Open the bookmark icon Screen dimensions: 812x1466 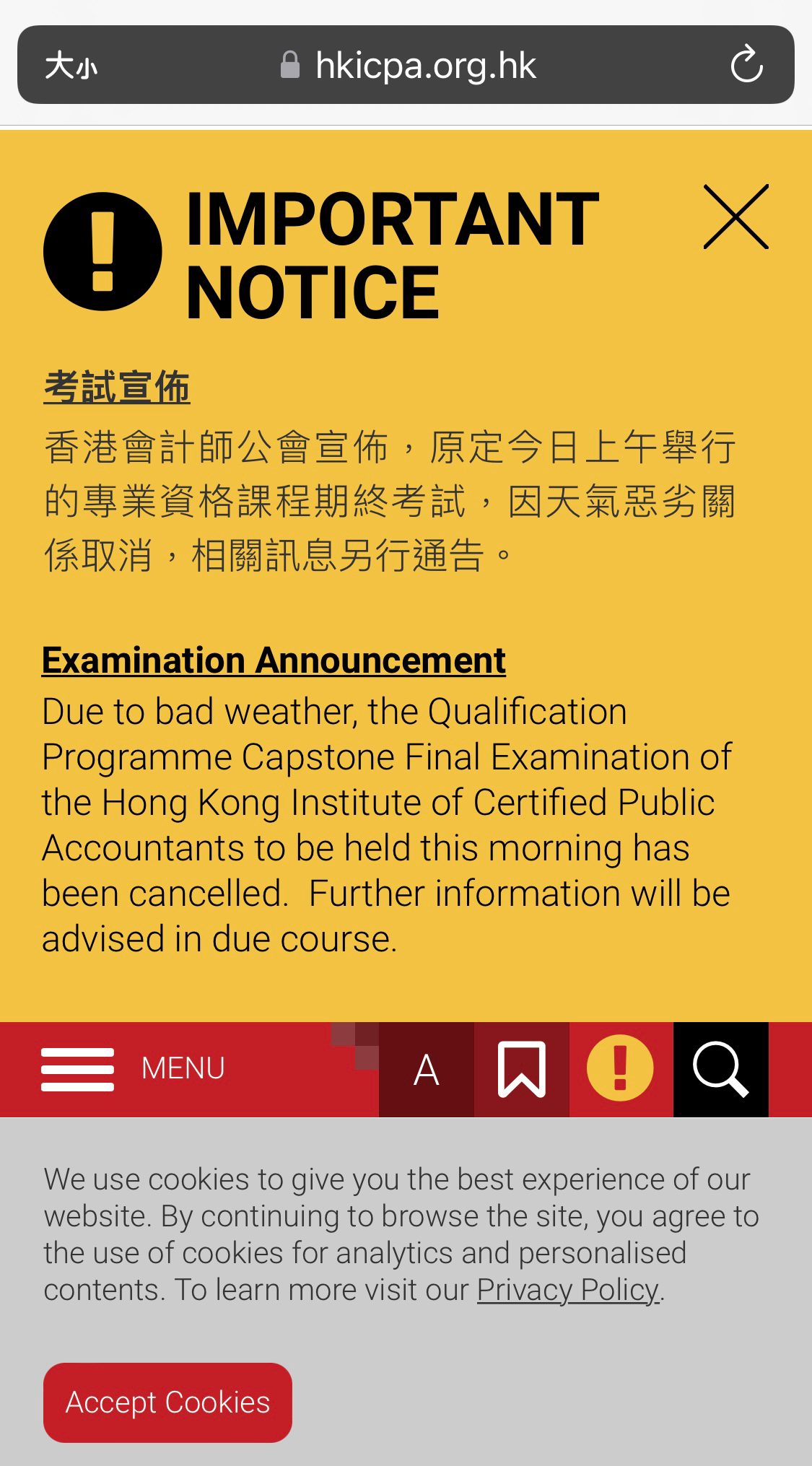pyautogui.click(x=522, y=1070)
